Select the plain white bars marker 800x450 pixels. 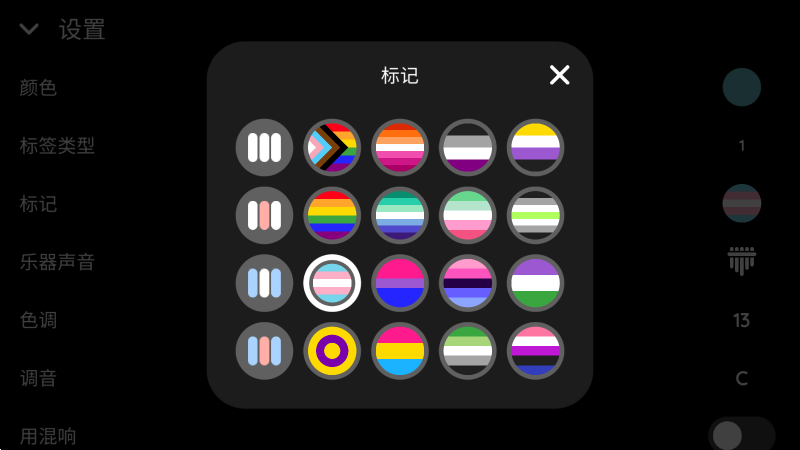264,147
